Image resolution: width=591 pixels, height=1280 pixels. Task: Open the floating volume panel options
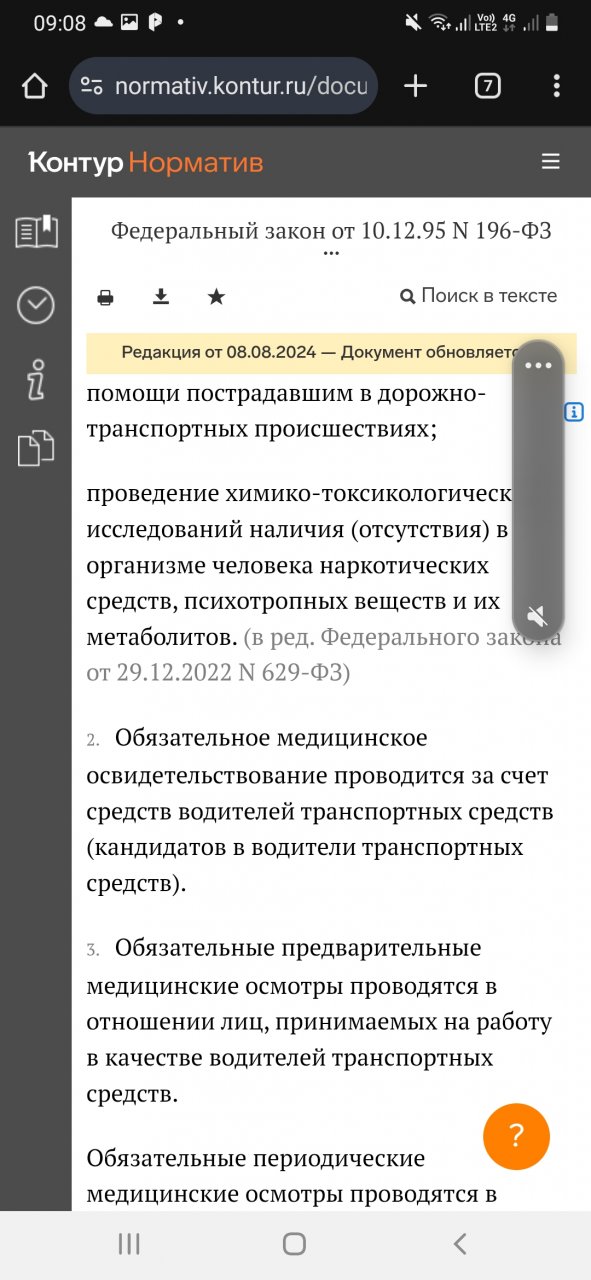coord(538,365)
